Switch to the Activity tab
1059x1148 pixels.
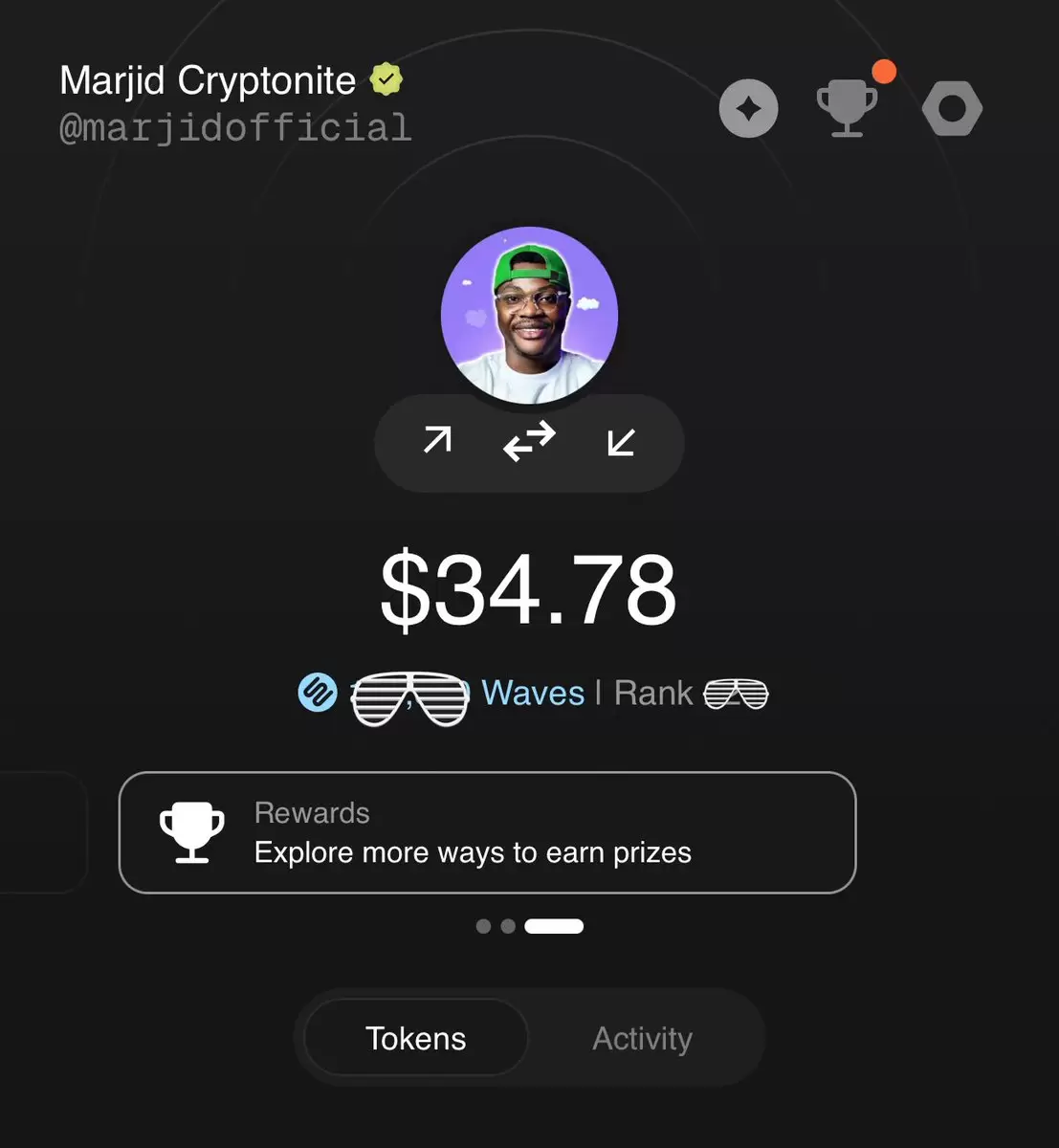click(642, 1038)
